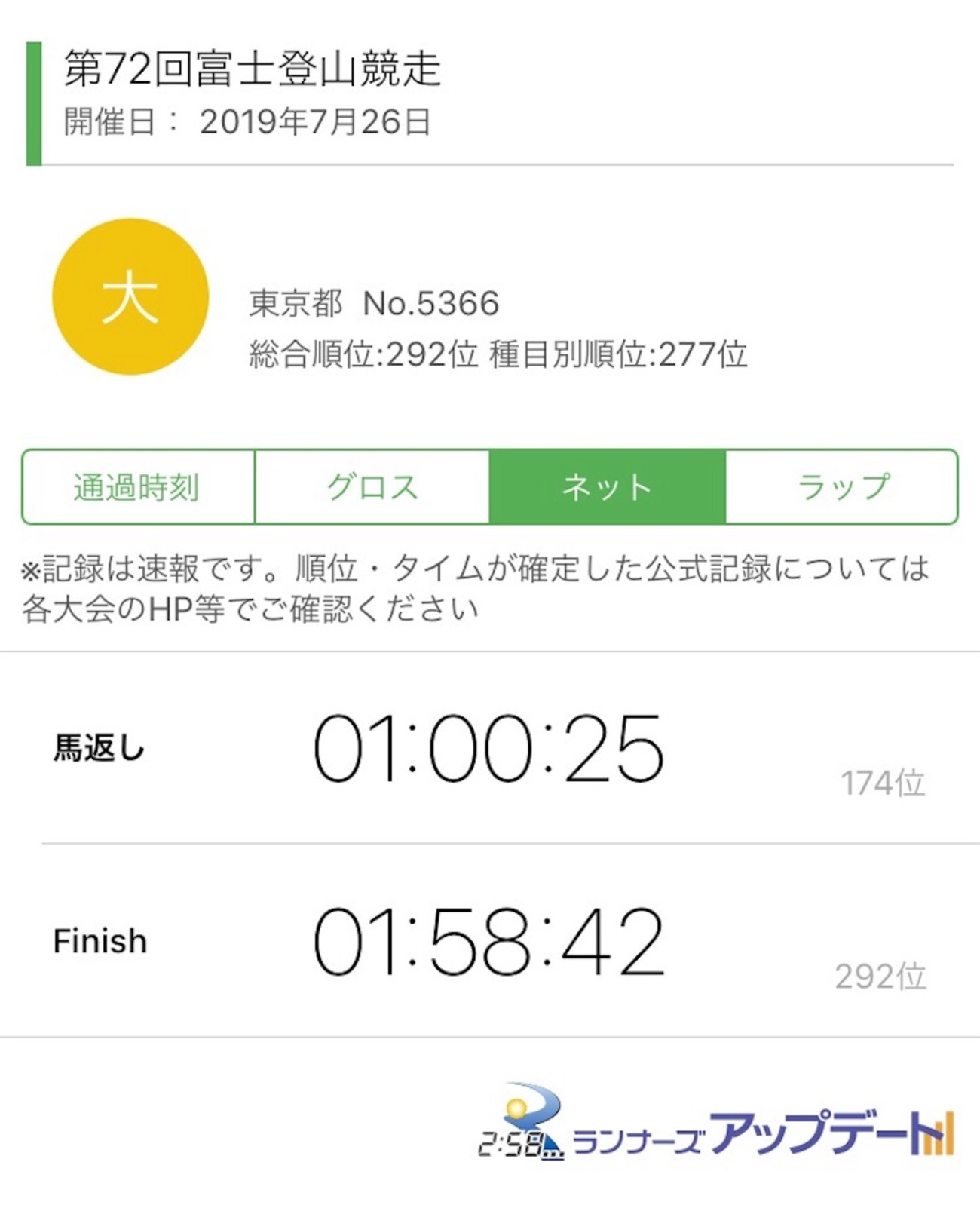The width and height of the screenshot is (980, 1205).
Task: Tap the ネット tab
Action: point(608,487)
